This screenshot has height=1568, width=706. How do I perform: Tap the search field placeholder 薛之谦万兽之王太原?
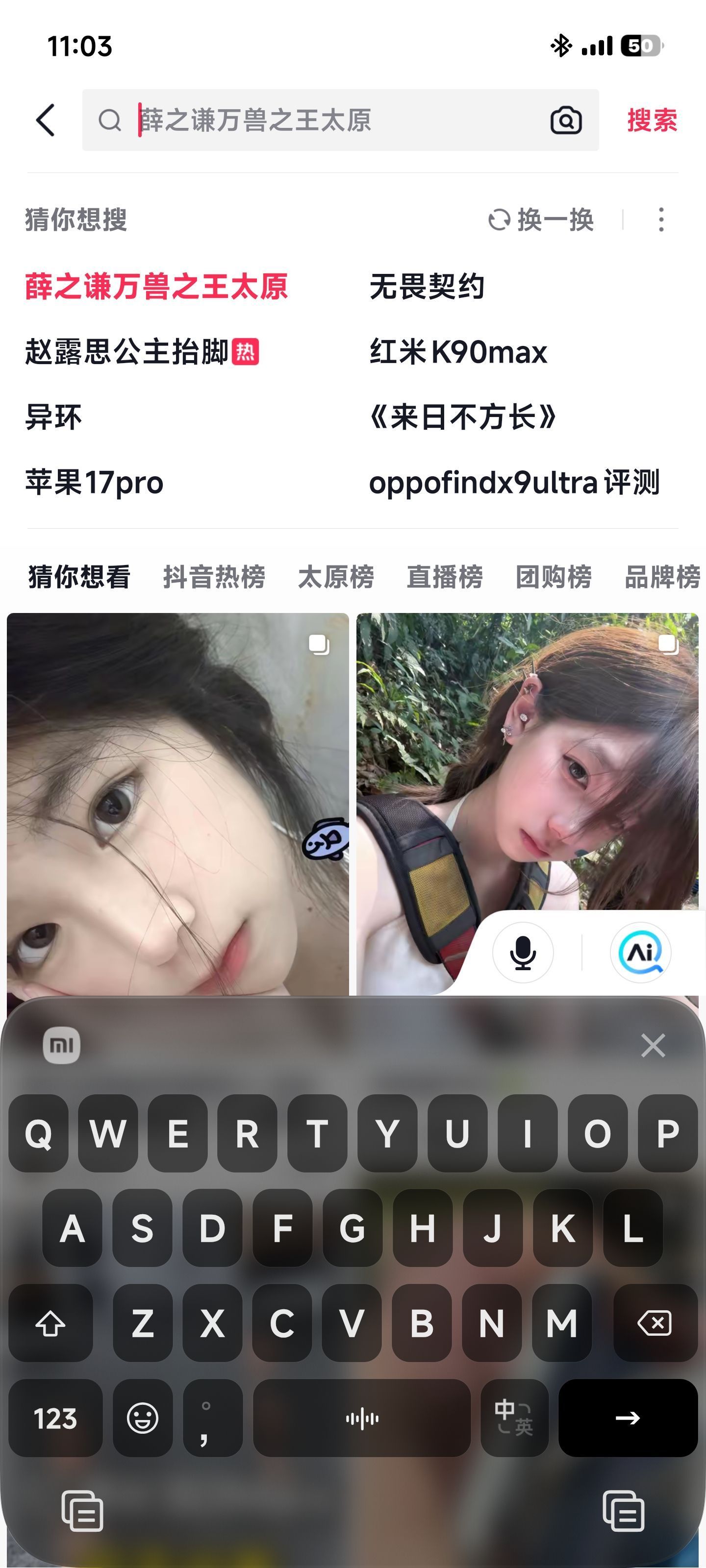coord(256,120)
